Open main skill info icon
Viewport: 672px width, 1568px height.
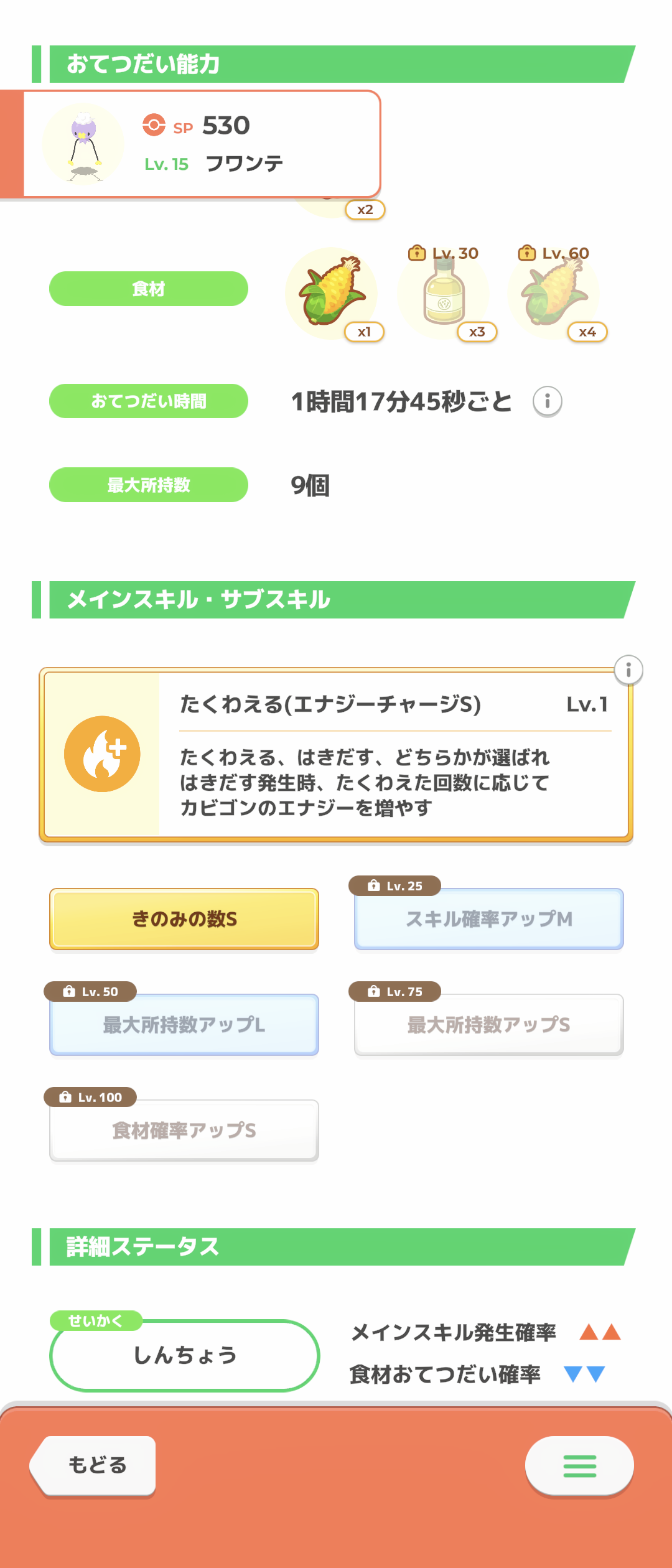[628, 670]
